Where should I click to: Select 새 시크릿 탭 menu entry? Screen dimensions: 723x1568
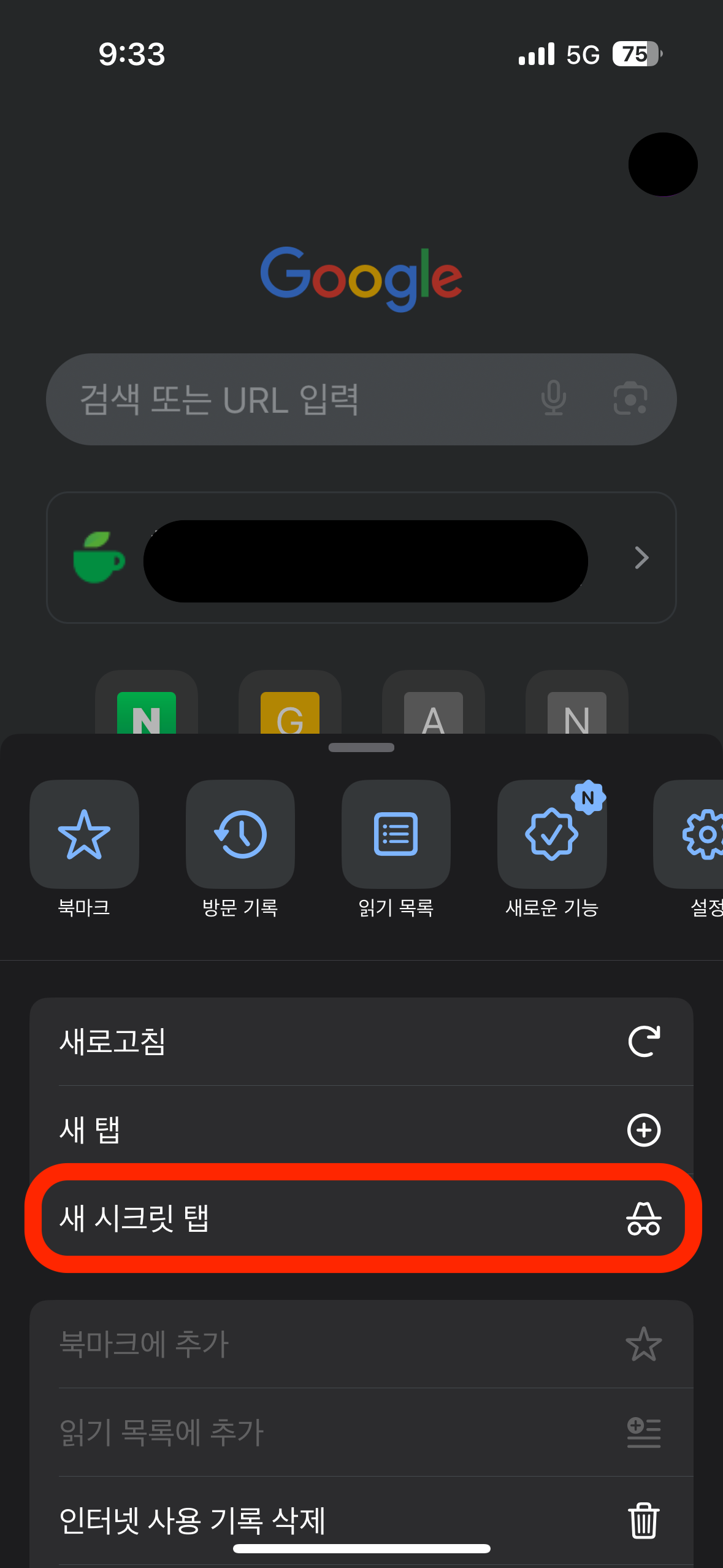click(x=245, y=1218)
